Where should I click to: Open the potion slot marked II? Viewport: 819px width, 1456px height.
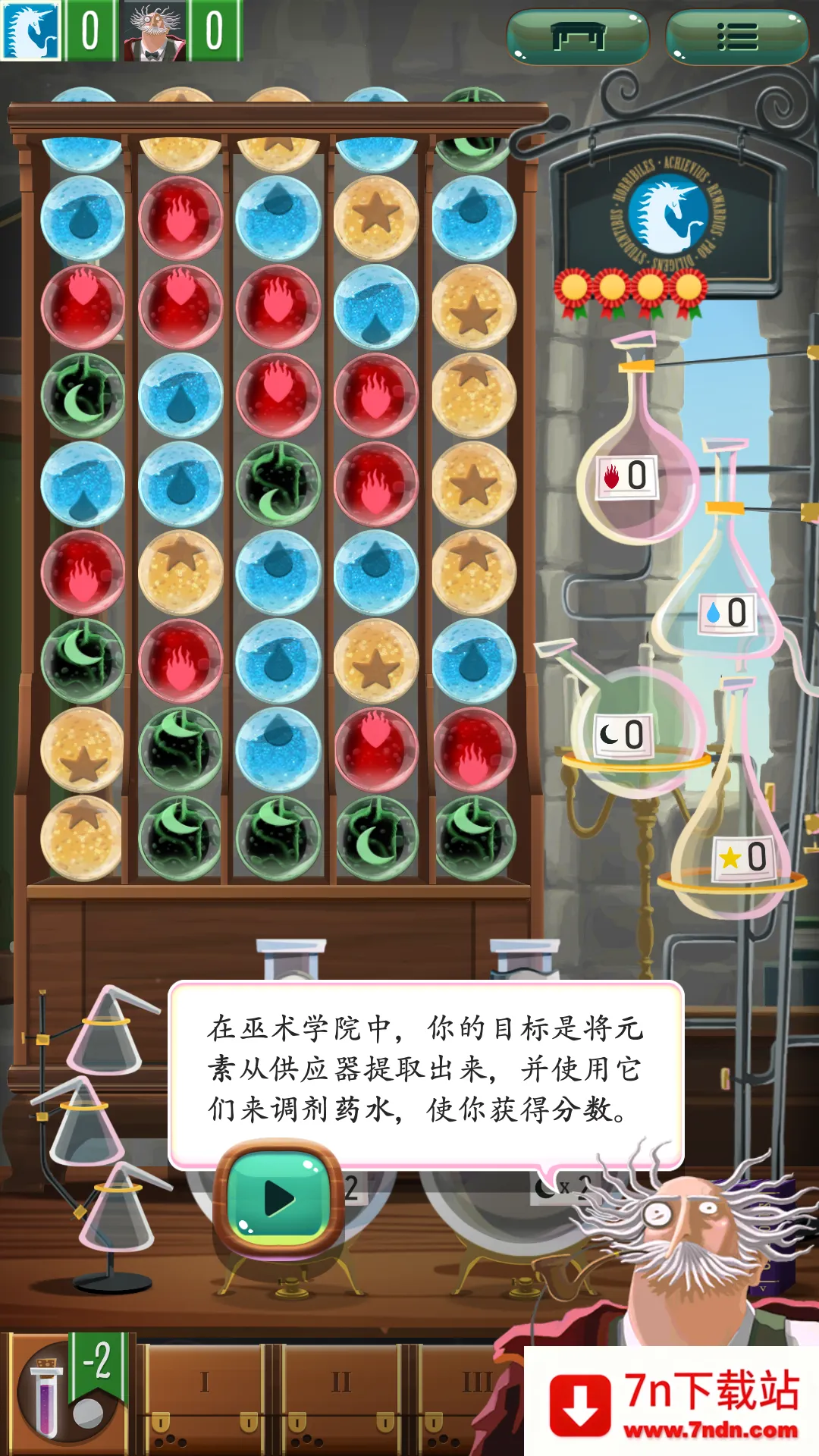pos(340,1397)
